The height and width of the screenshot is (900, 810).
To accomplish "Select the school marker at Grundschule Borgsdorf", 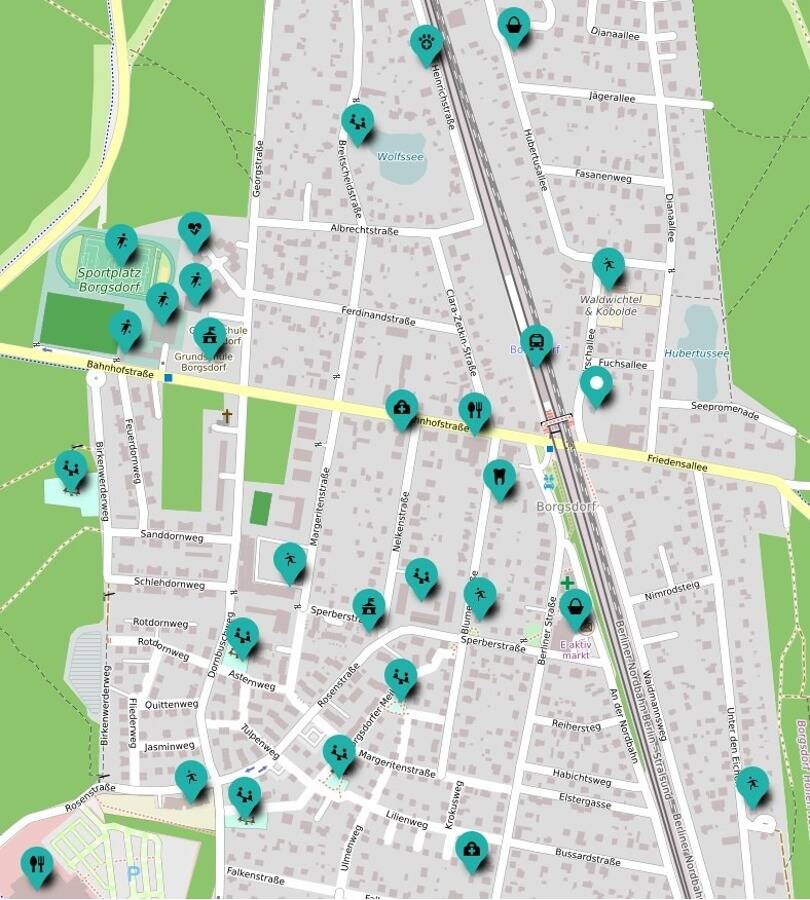I will pos(210,336).
